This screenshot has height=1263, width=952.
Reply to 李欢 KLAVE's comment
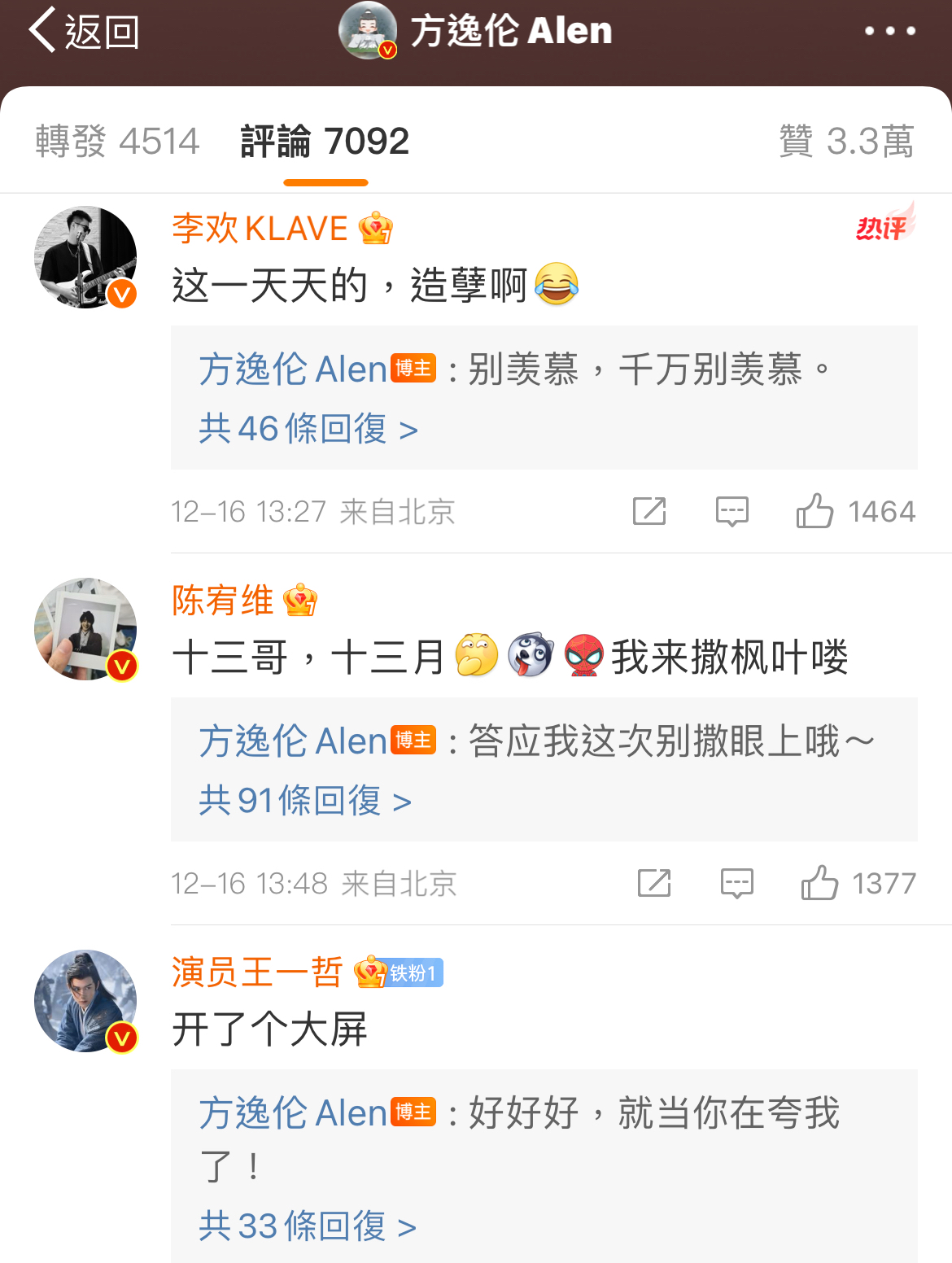click(x=731, y=511)
